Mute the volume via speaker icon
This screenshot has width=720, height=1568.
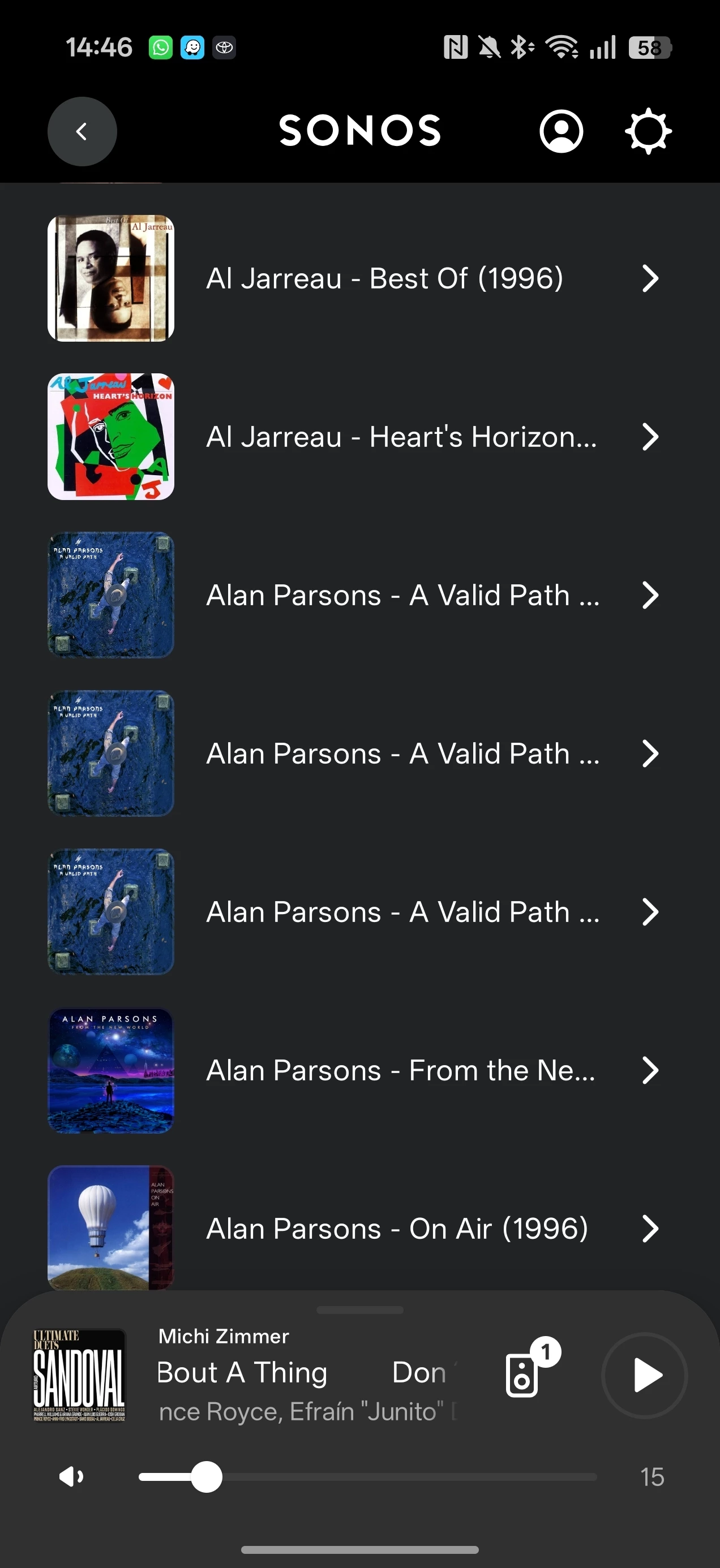point(72,1477)
